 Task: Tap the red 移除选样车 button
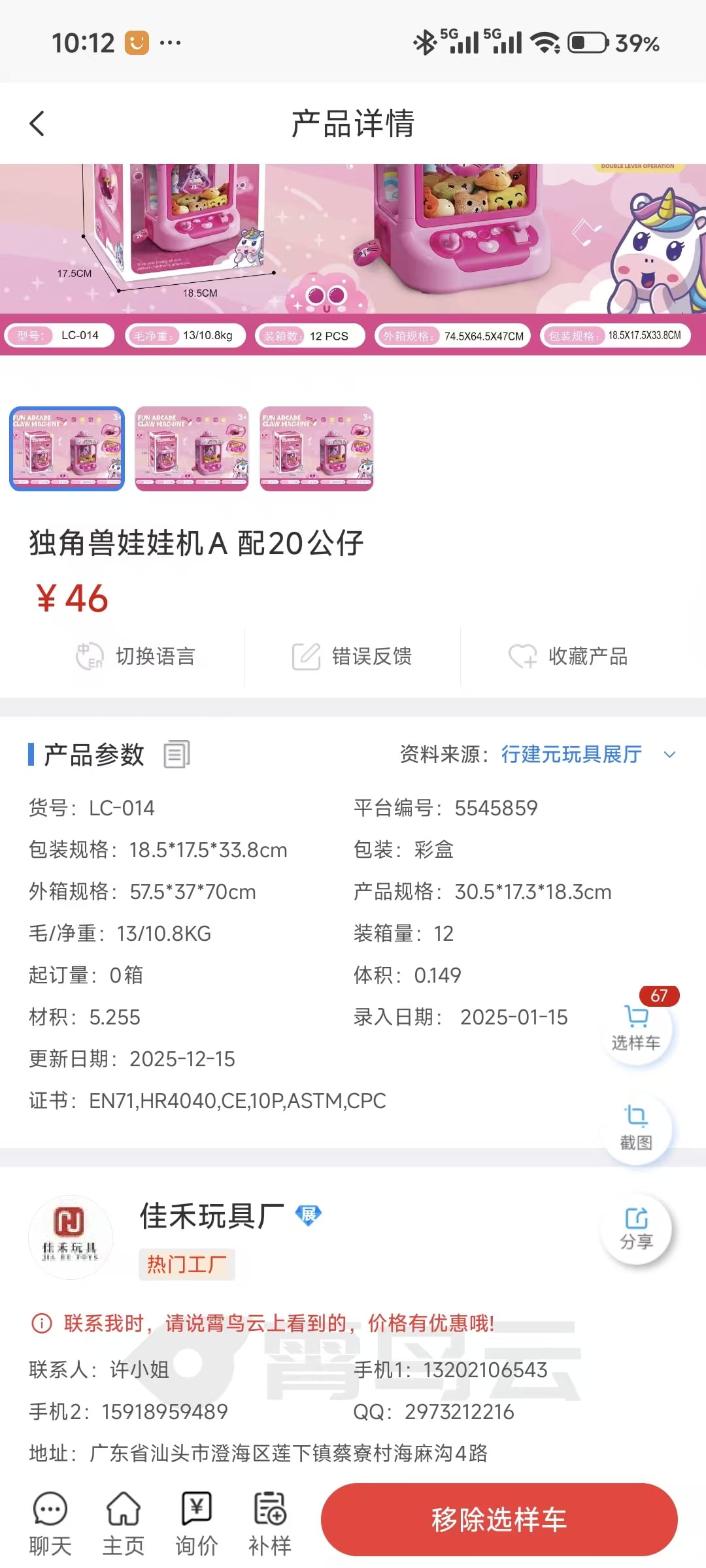point(499,1520)
